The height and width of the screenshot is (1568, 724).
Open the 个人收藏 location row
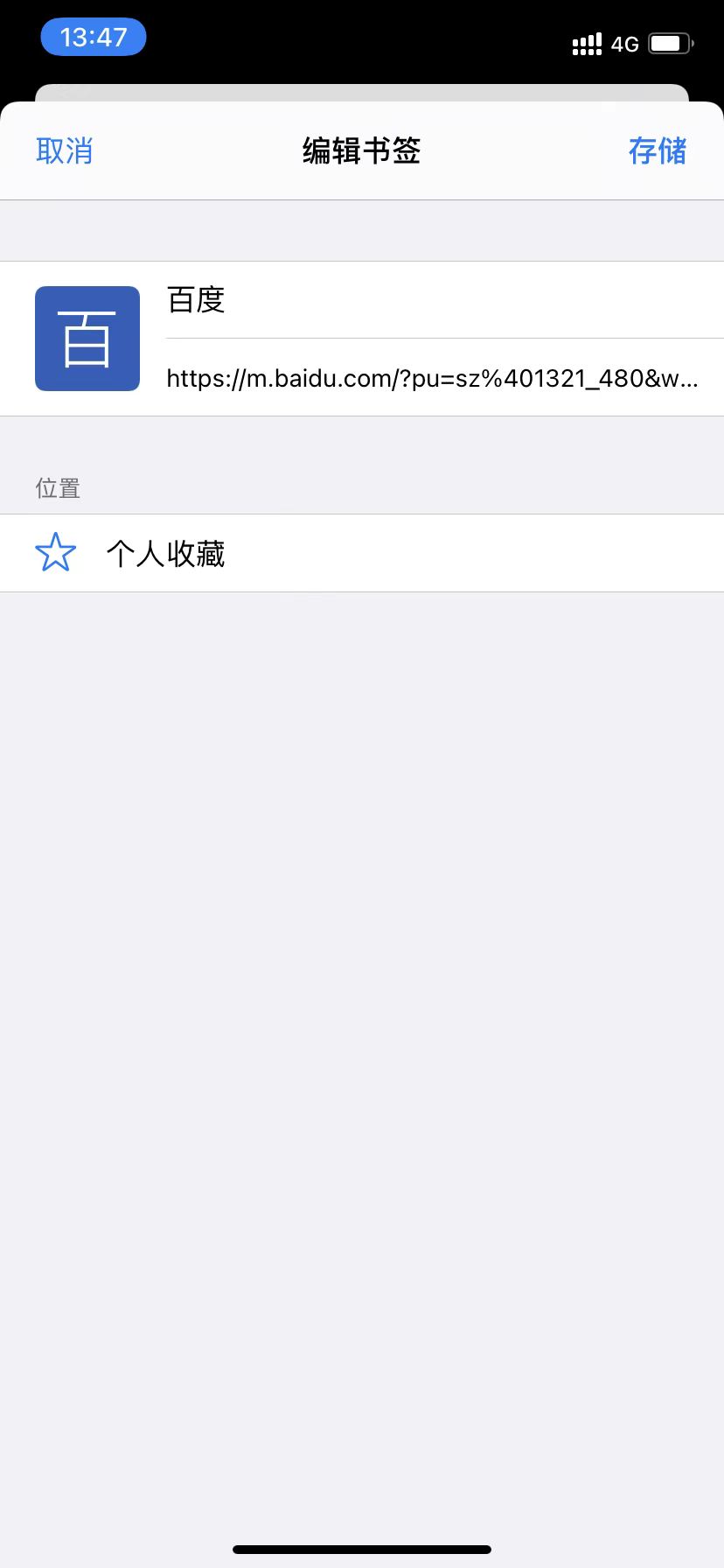pyautogui.click(x=362, y=553)
